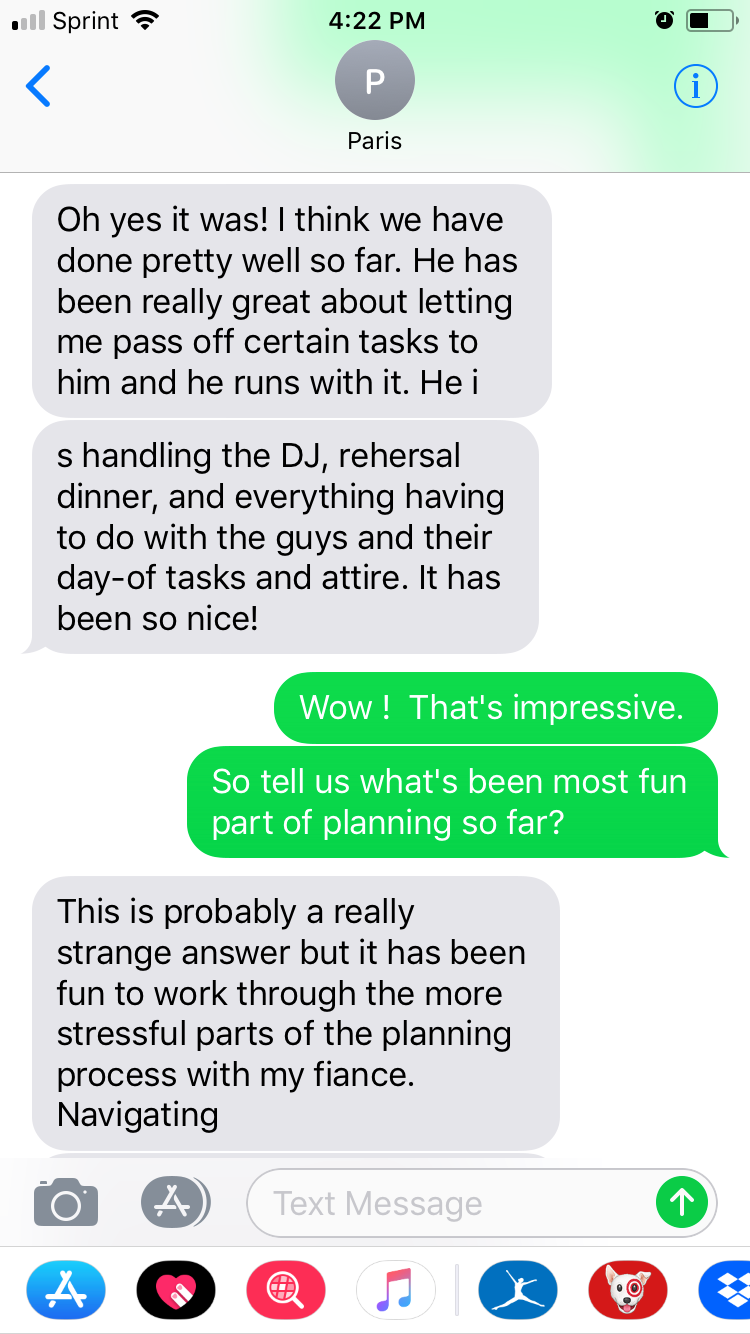Open the camera to attach photo
The width and height of the screenshot is (750, 1334).
66,1202
